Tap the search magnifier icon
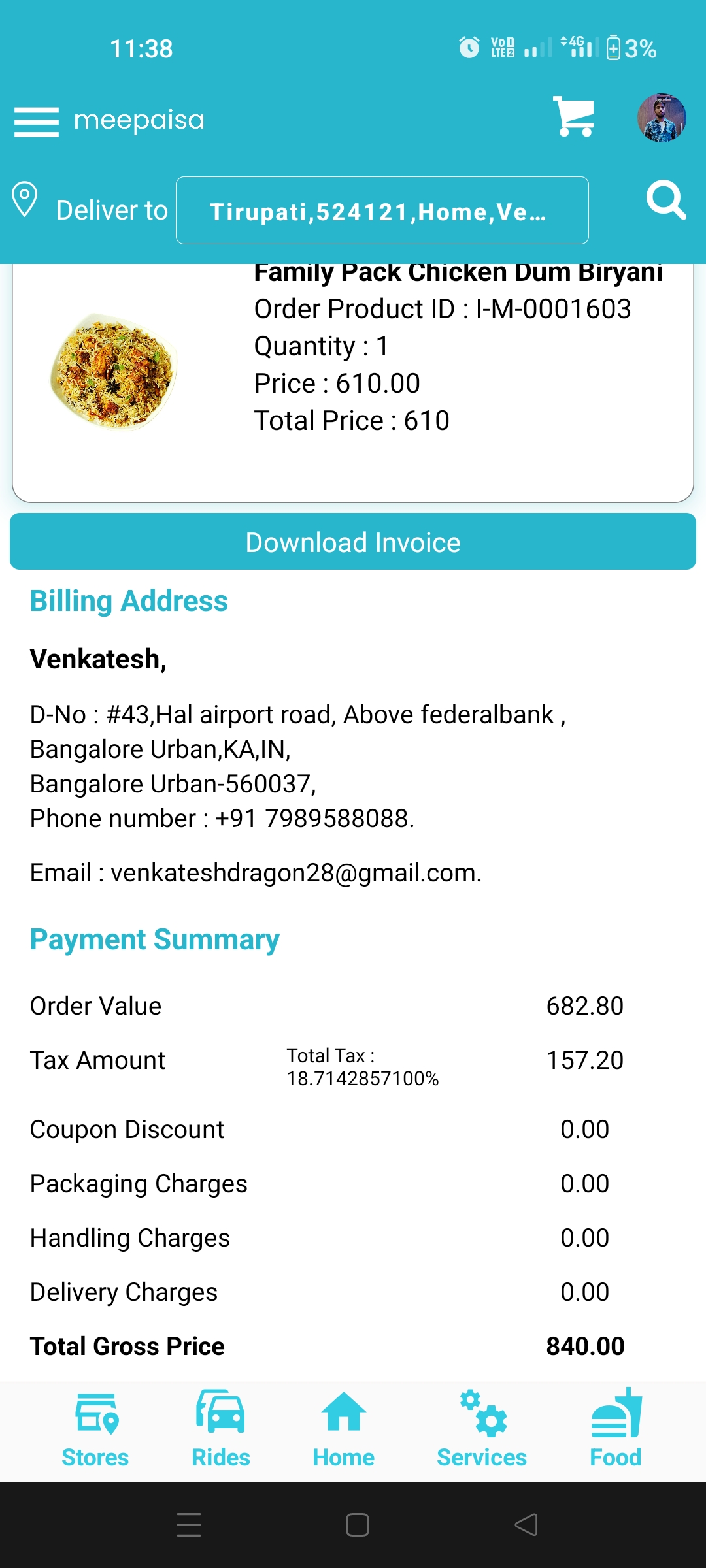Screen dimensions: 706x1568 click(666, 200)
